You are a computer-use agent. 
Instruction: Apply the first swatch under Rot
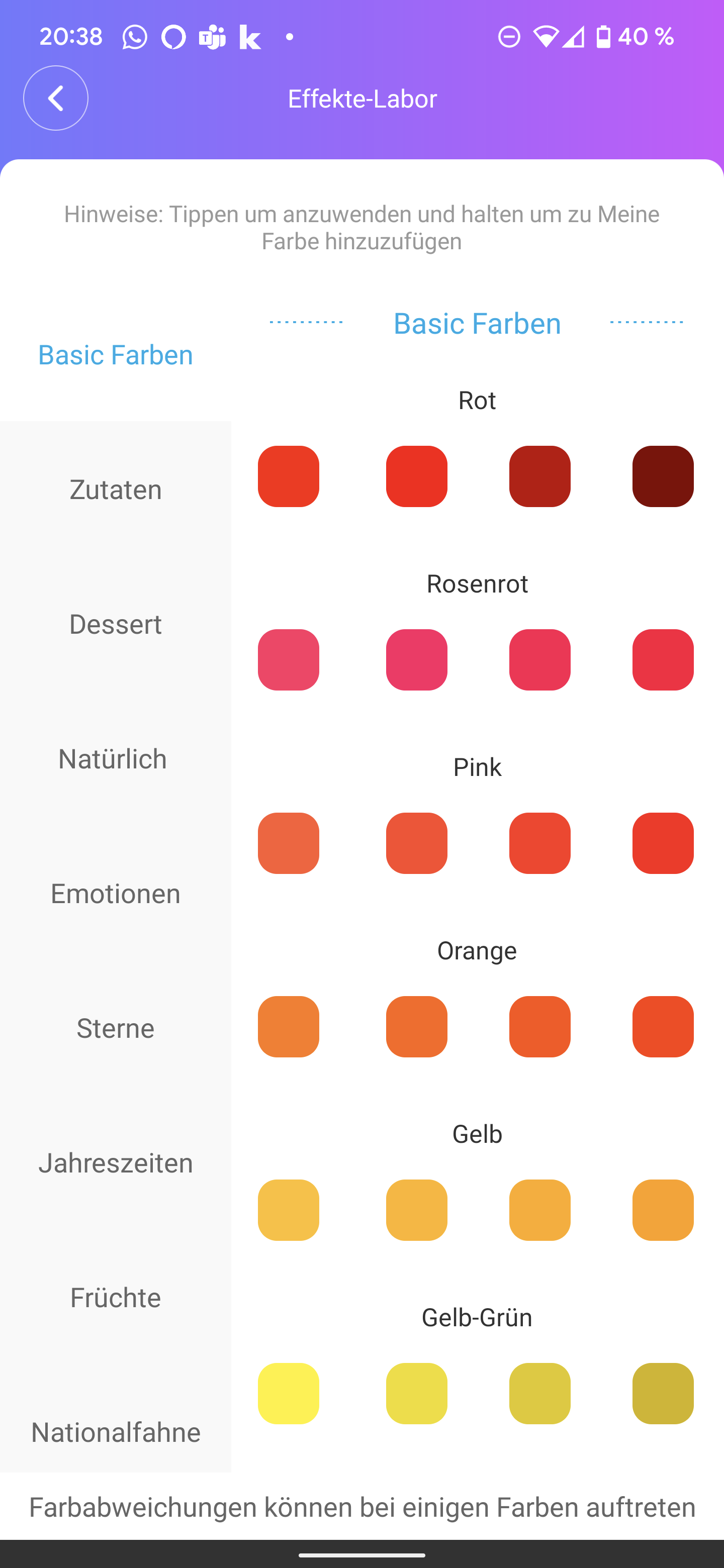(288, 476)
